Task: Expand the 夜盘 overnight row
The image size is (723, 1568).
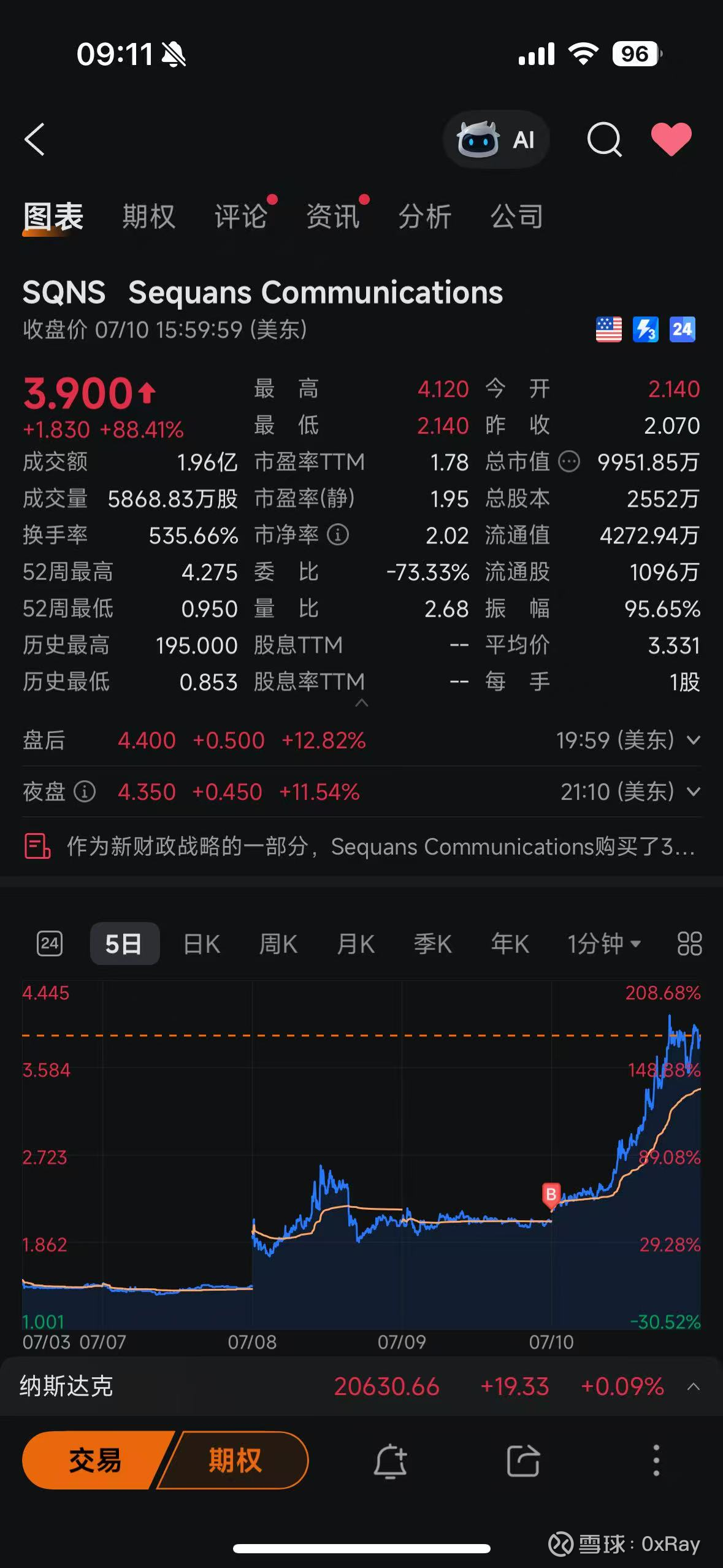Action: [x=361, y=792]
